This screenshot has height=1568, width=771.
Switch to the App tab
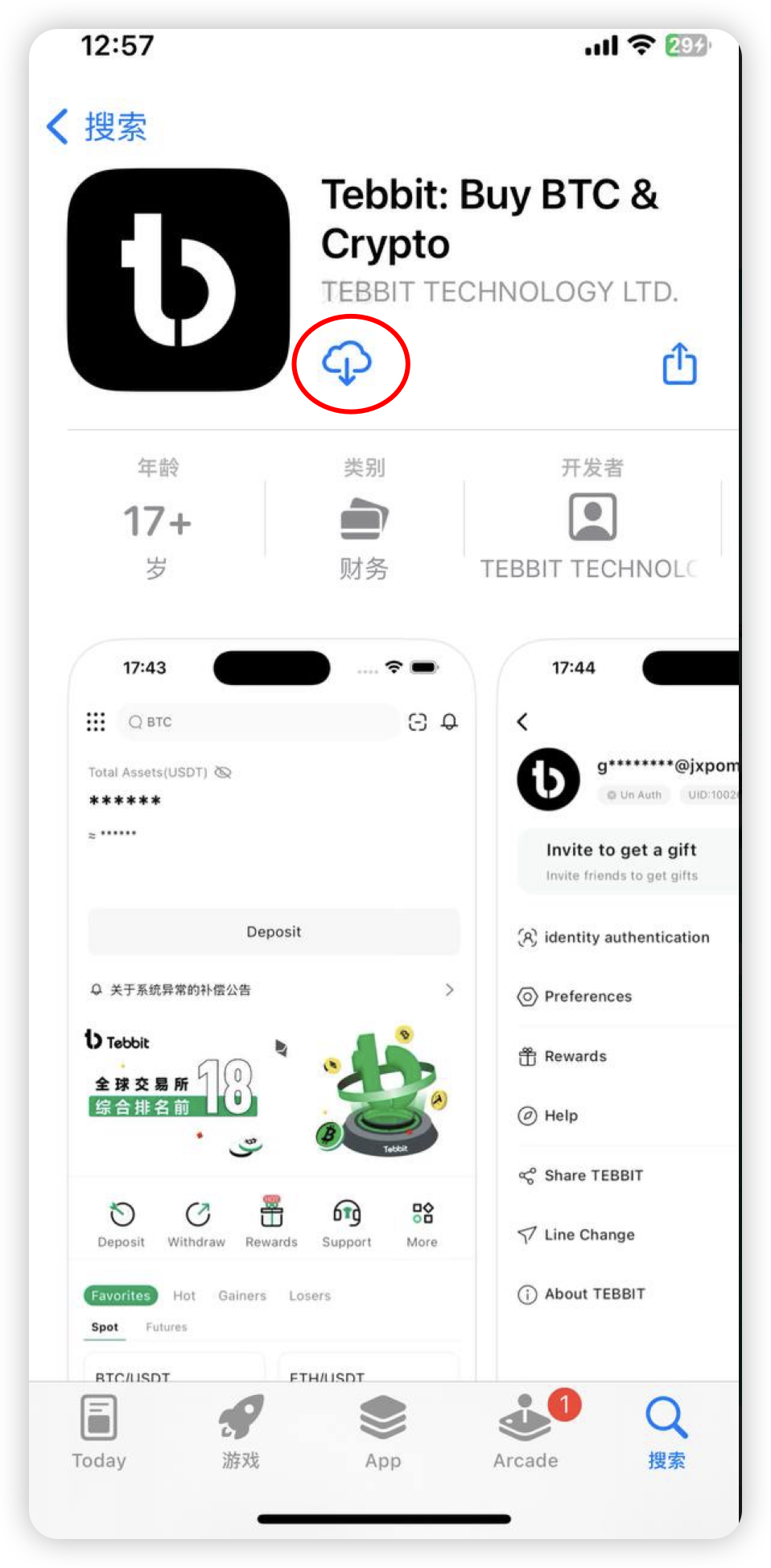[x=383, y=1432]
